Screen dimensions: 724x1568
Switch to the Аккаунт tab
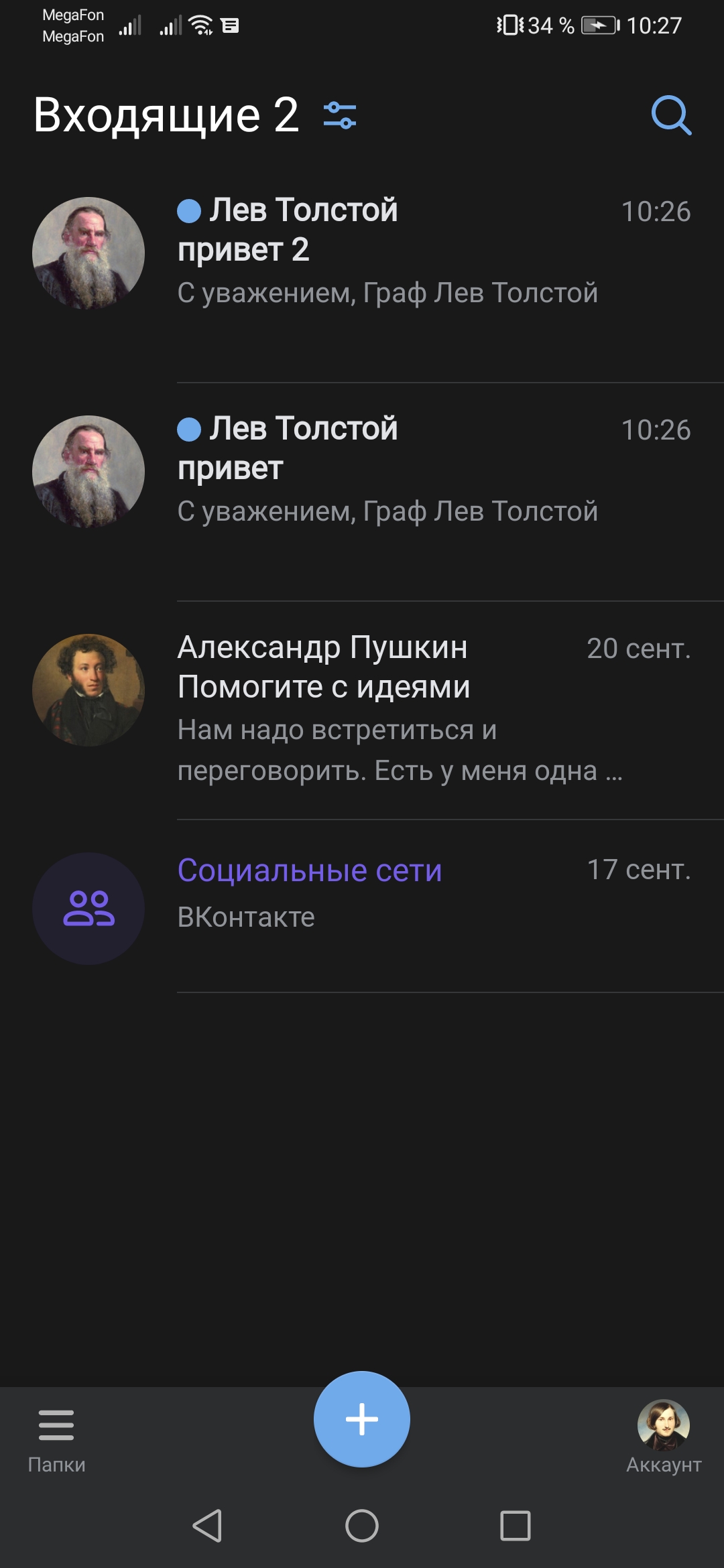(664, 1437)
